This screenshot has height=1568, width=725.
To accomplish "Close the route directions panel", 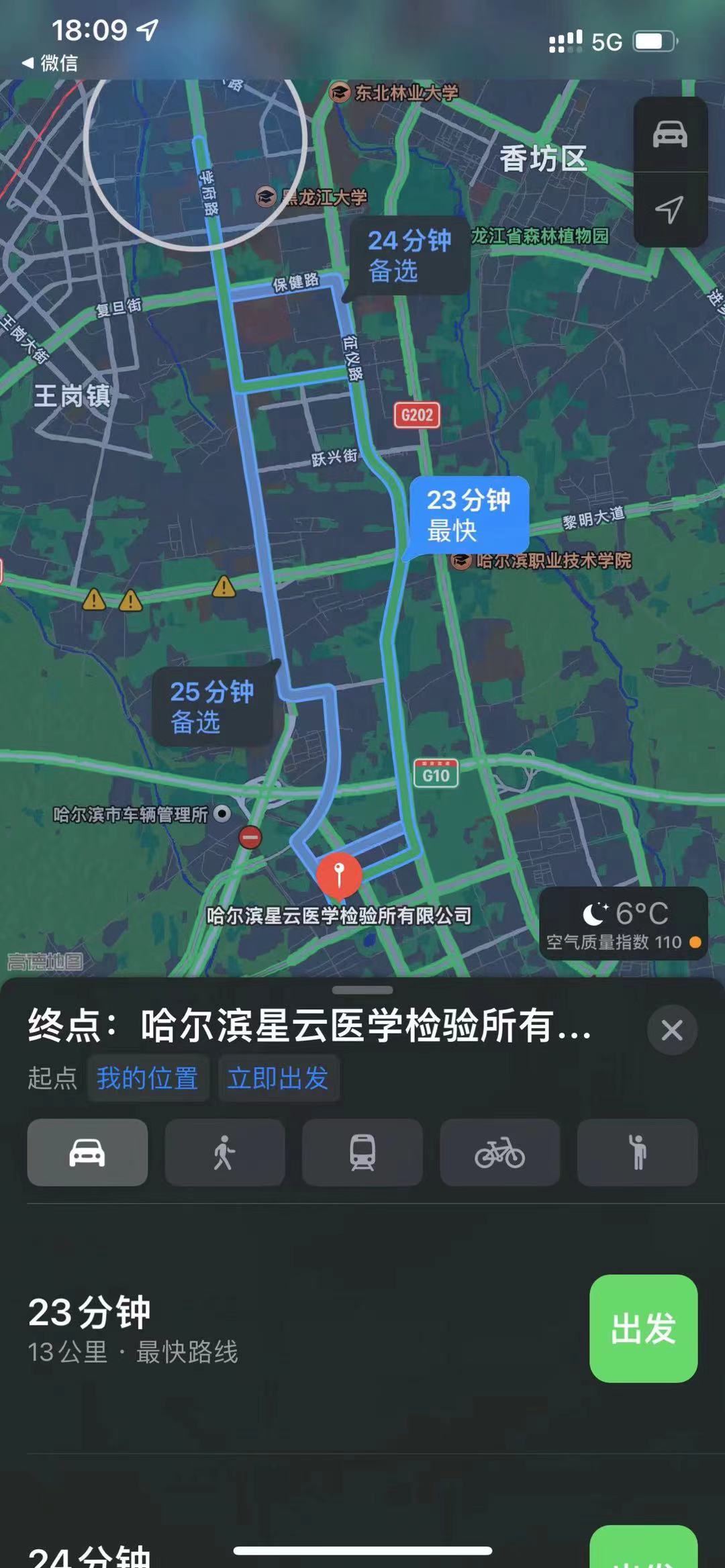I will (672, 1030).
